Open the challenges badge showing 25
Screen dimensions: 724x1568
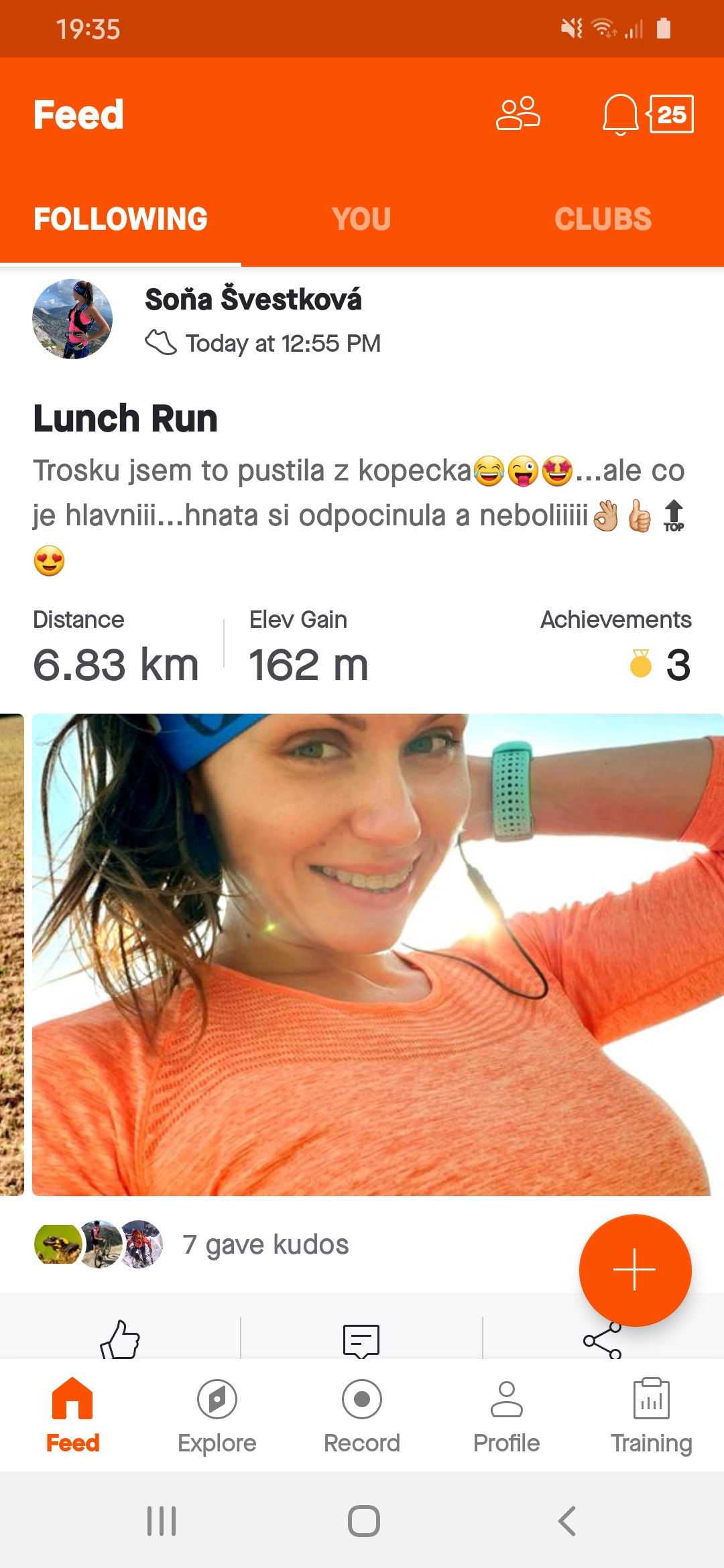tap(670, 115)
